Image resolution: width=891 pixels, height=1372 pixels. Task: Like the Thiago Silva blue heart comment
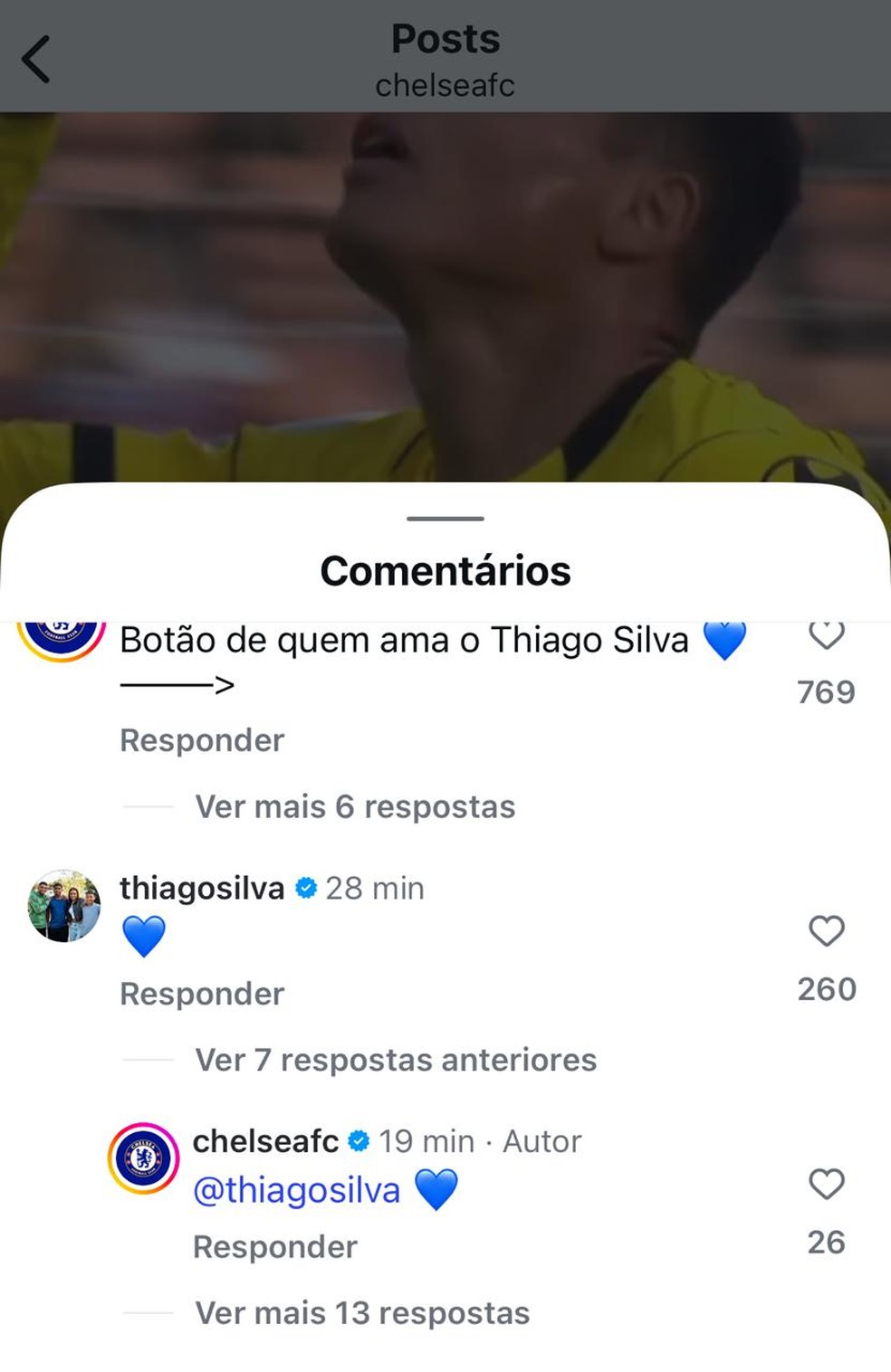pyautogui.click(x=825, y=932)
